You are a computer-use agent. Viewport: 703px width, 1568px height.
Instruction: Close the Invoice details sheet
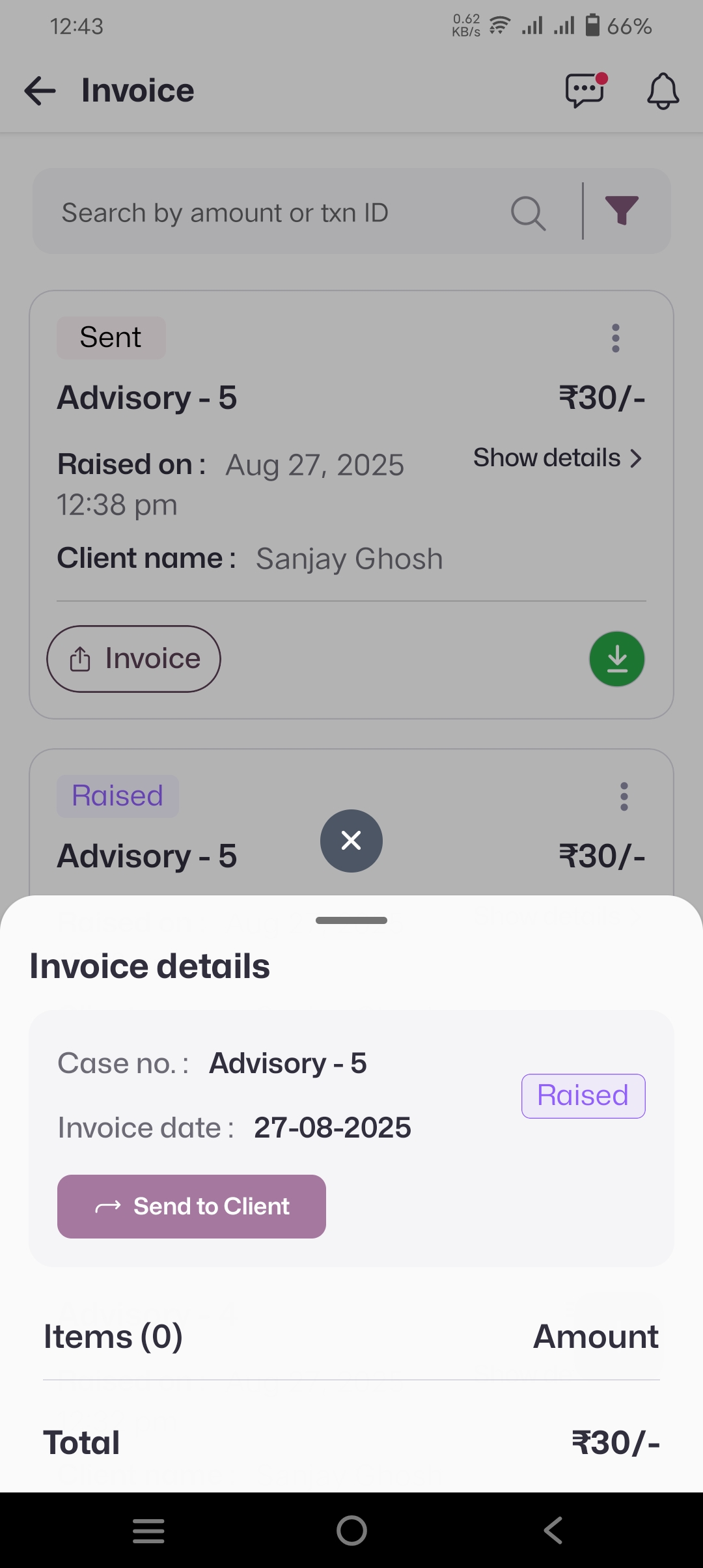coord(351,841)
